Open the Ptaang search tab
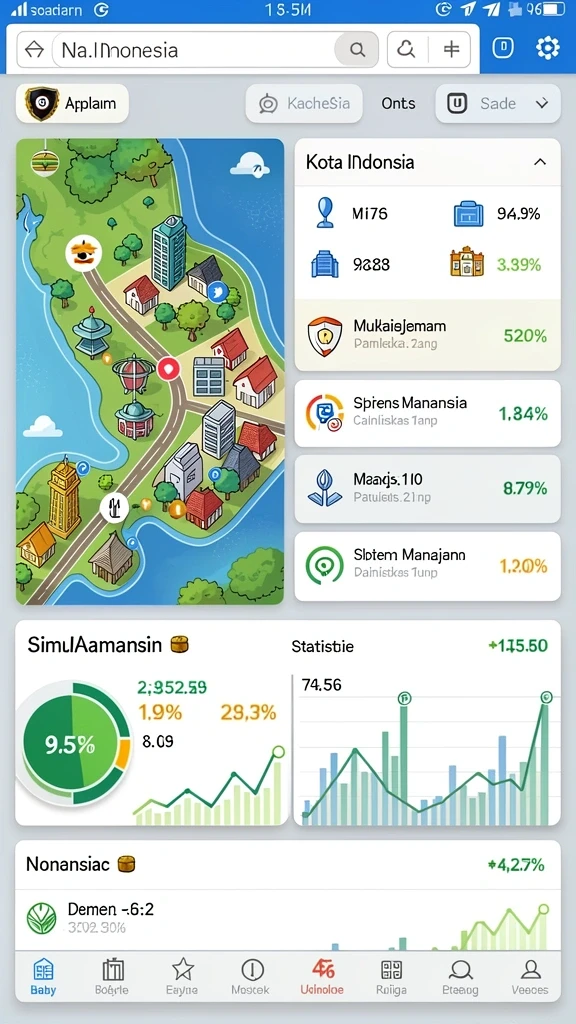 460,976
